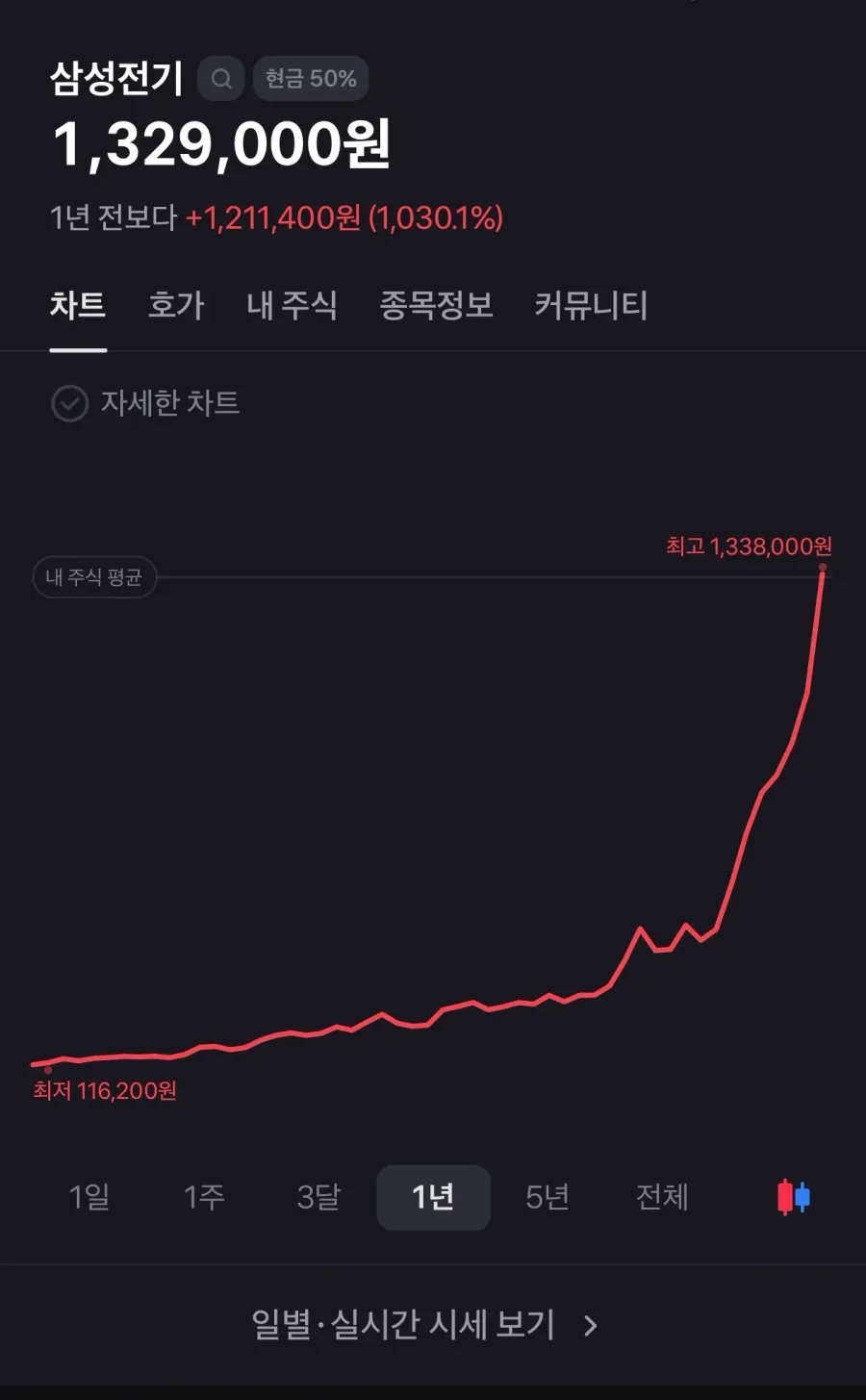Screen dimensions: 866x1400
Task: Open the 커뮤니티 tab
Action: coord(591,306)
